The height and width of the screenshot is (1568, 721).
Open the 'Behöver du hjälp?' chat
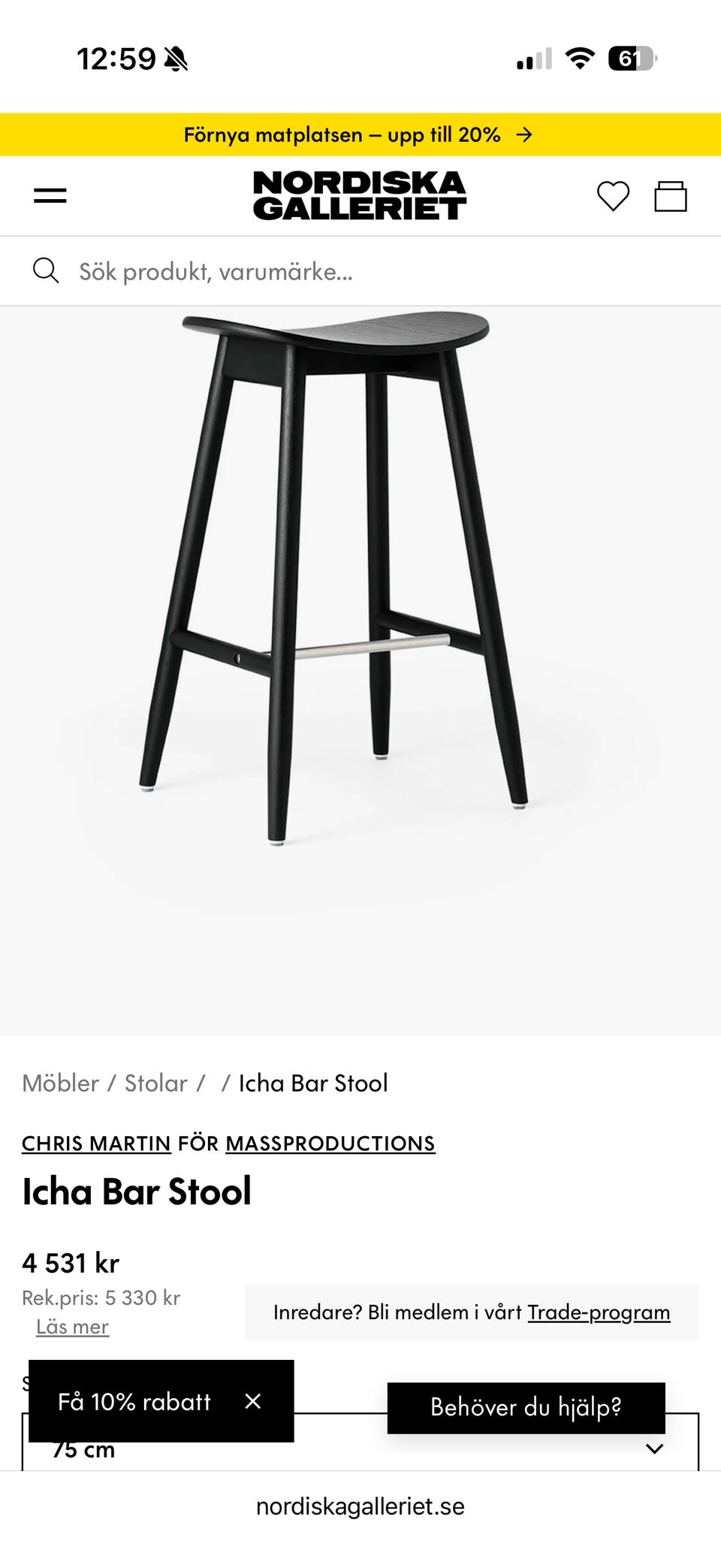(526, 1407)
